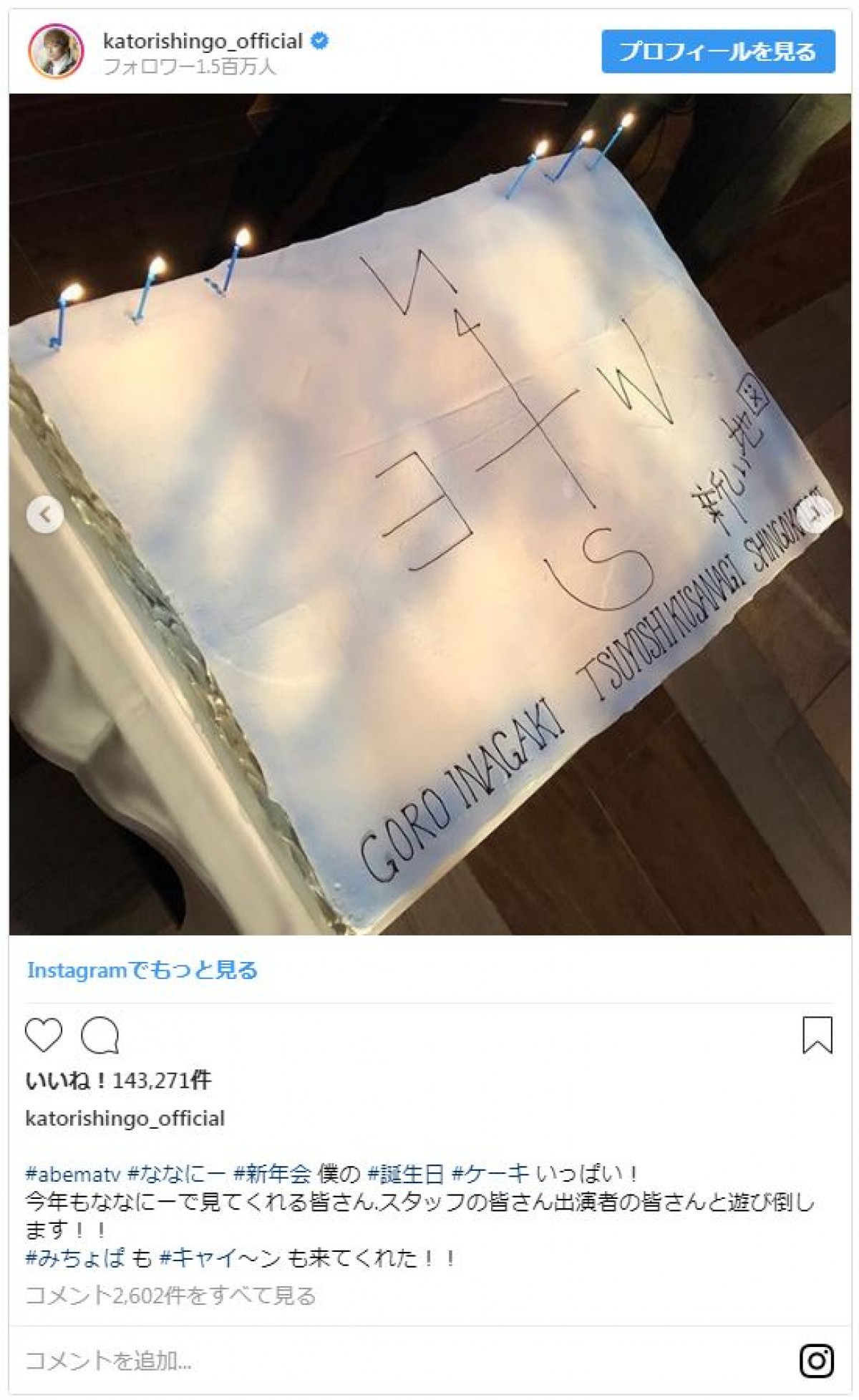The image size is (859, 1400).
Task: Open the #abematv hashtag
Action: tap(72, 1174)
